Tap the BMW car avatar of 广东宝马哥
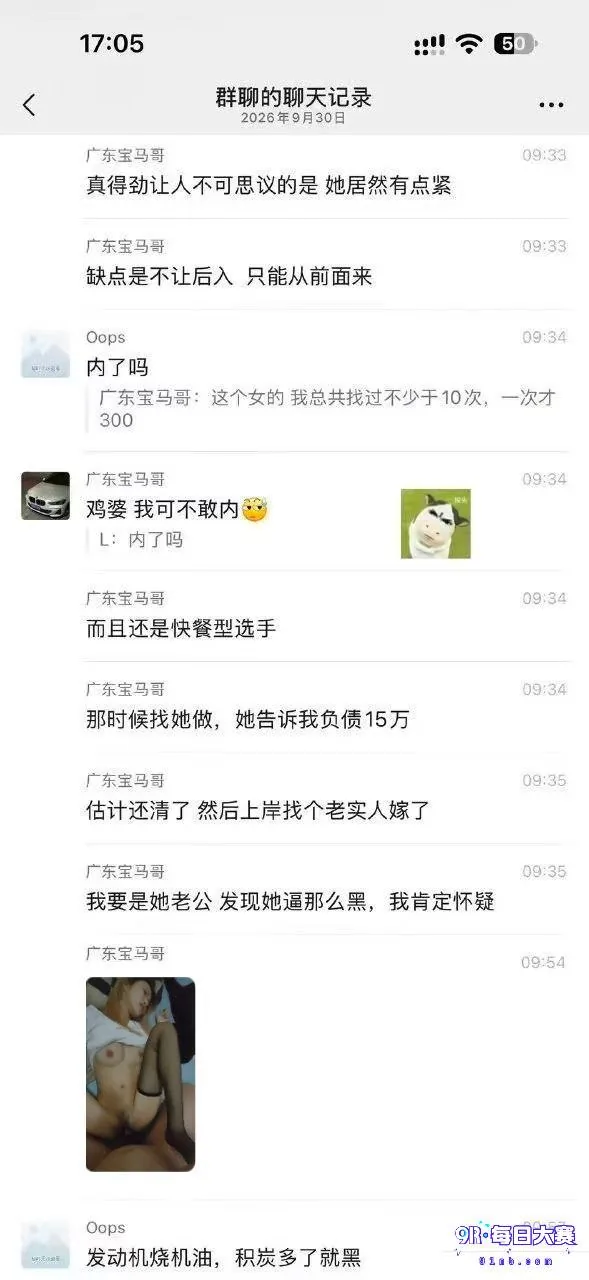 coord(46,496)
